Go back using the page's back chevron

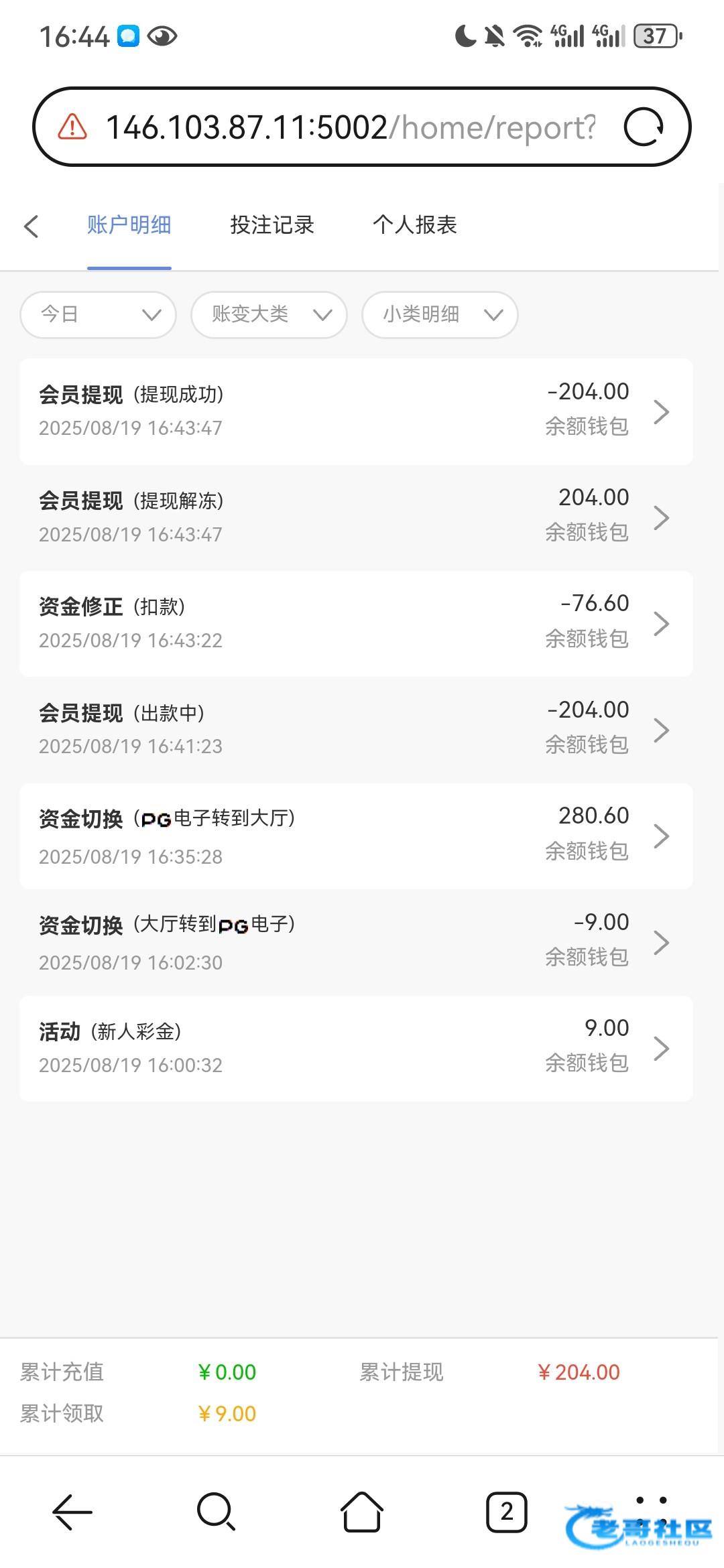point(31,226)
